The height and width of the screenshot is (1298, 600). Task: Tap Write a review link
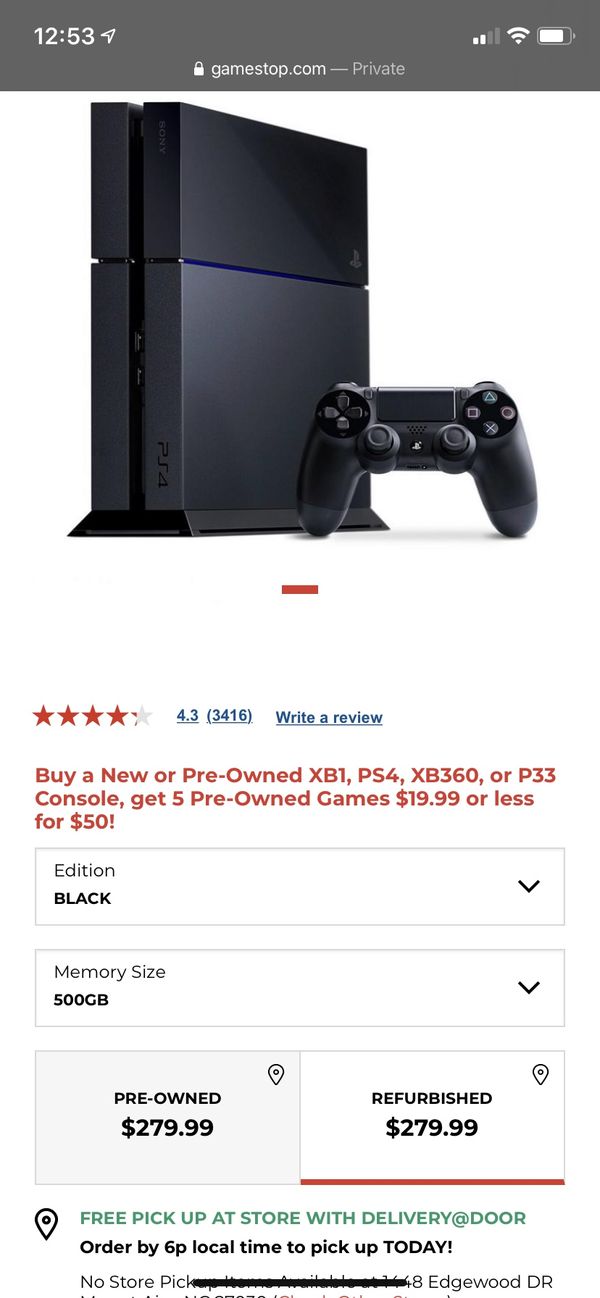pyautogui.click(x=329, y=717)
